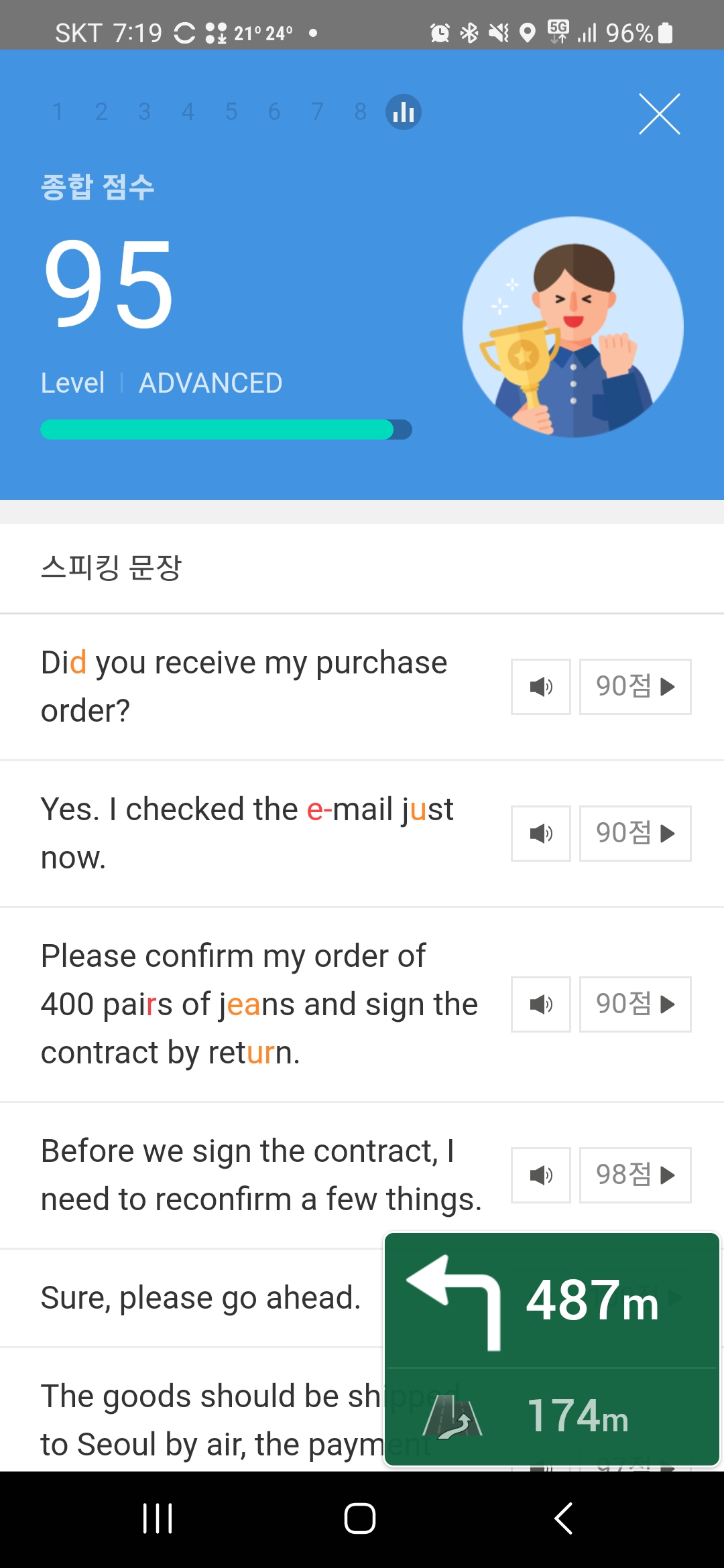
Task: Open 90점 score for "Yes. I checked" sentence
Action: click(636, 834)
